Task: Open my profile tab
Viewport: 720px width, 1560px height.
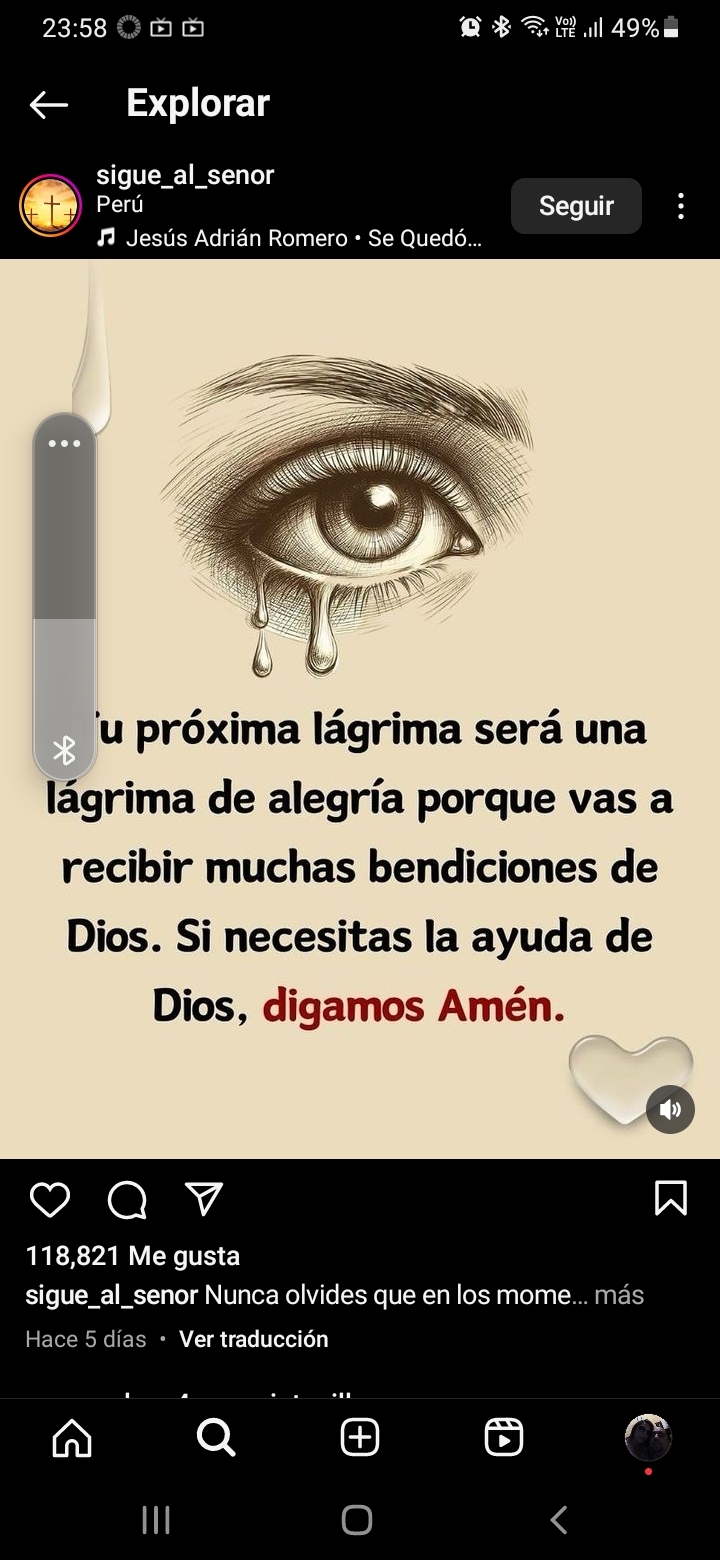Action: pos(648,1438)
